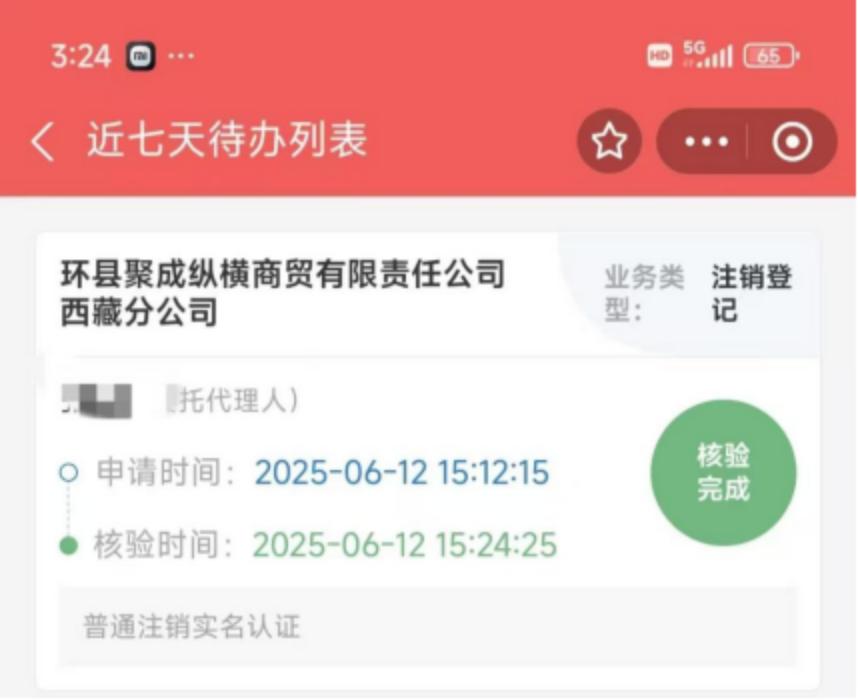The width and height of the screenshot is (858, 700).
Task: Favorite this mini program with the star
Action: [x=609, y=142]
